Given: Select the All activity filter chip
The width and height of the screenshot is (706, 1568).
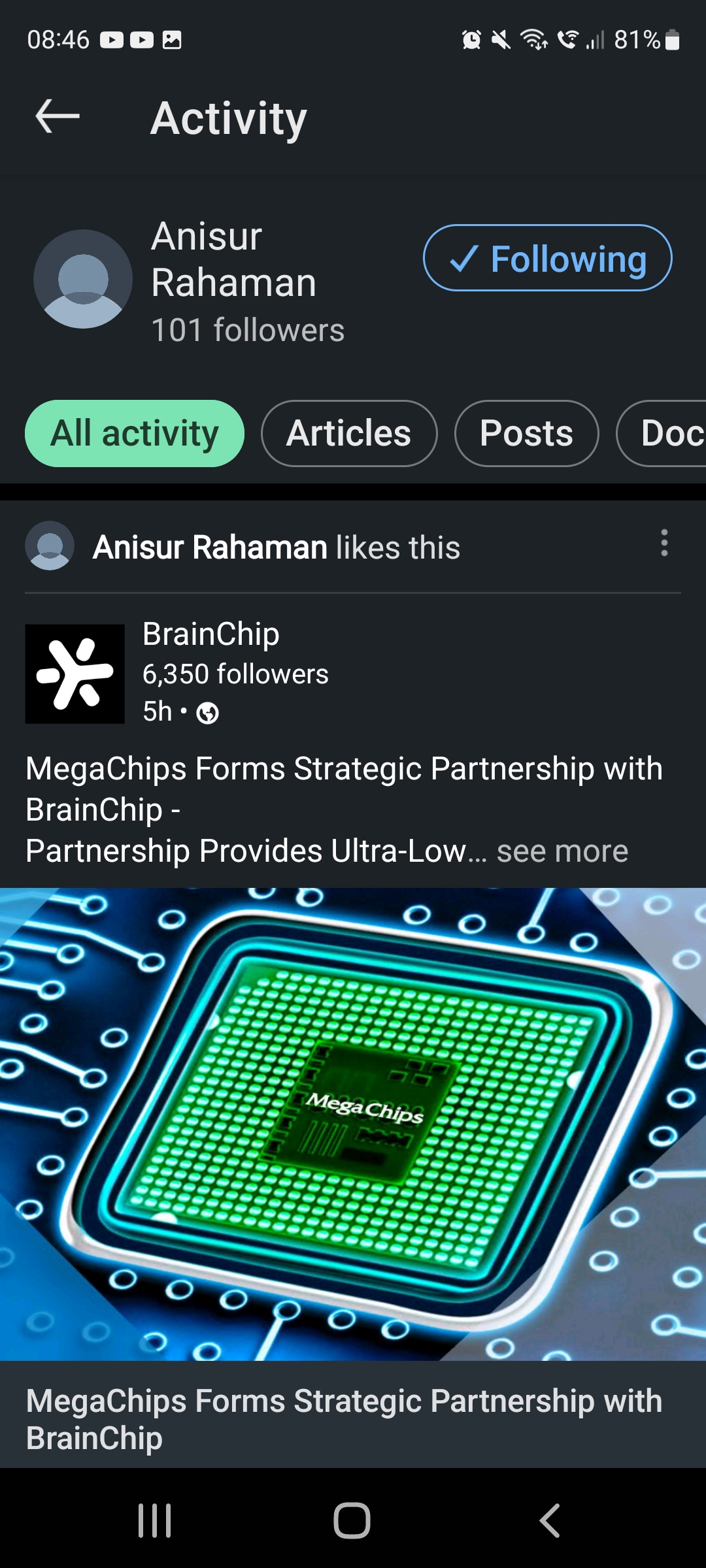Looking at the screenshot, I should 135,433.
